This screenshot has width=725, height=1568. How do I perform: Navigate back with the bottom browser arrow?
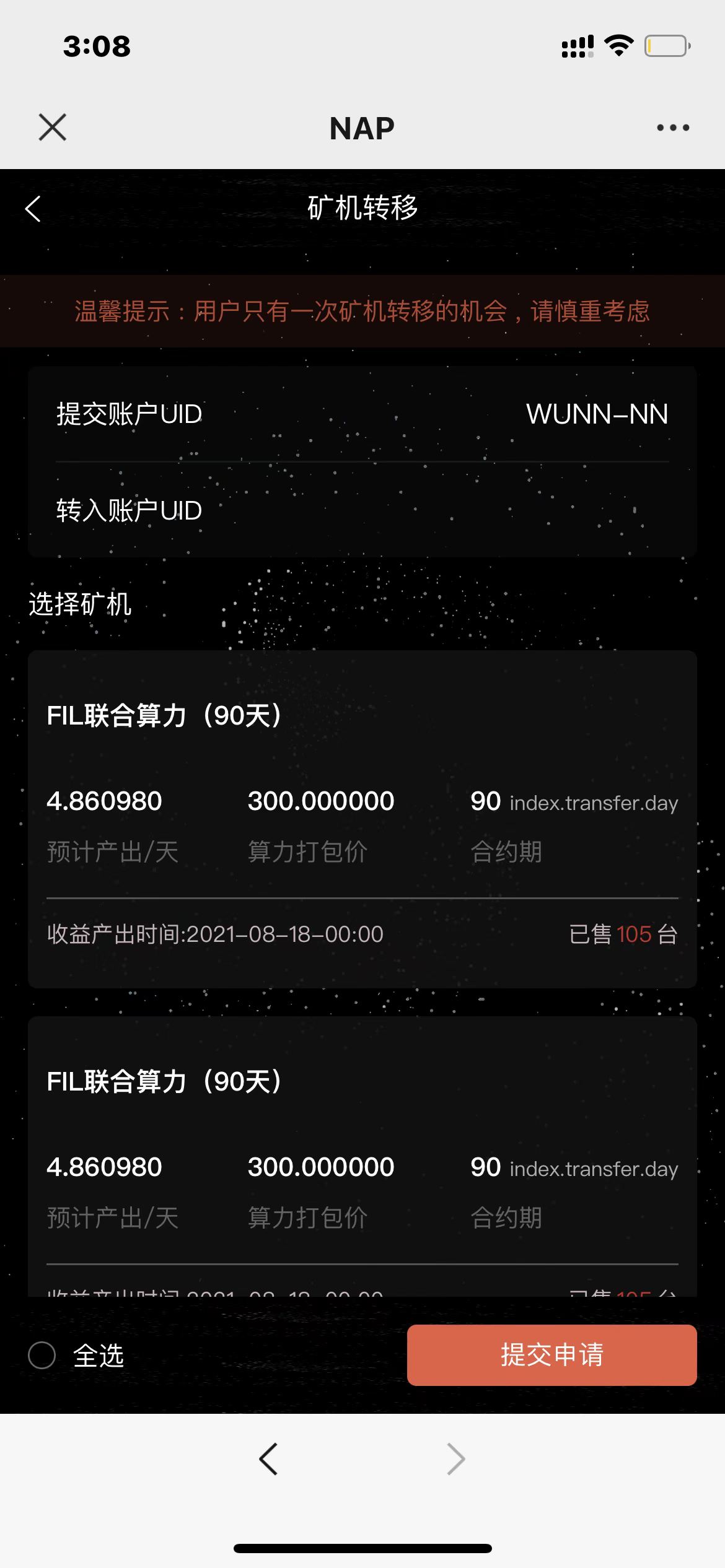coord(268,1459)
